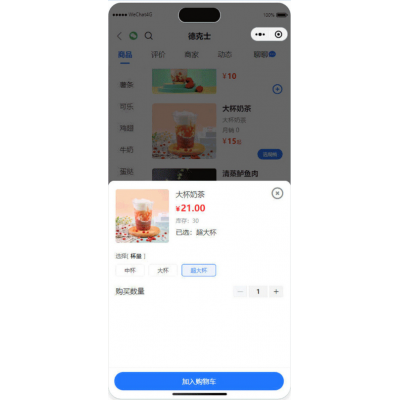400x400 pixels.
Task: Select the 中杯 size option
Action: click(x=130, y=270)
